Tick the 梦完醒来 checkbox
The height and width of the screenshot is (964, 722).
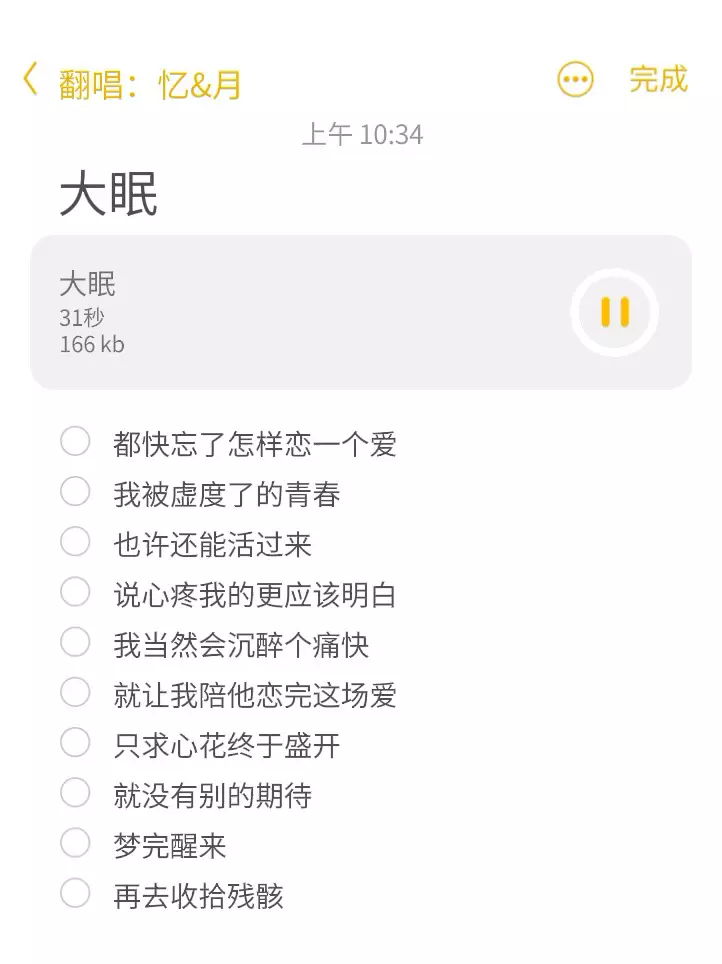point(75,843)
